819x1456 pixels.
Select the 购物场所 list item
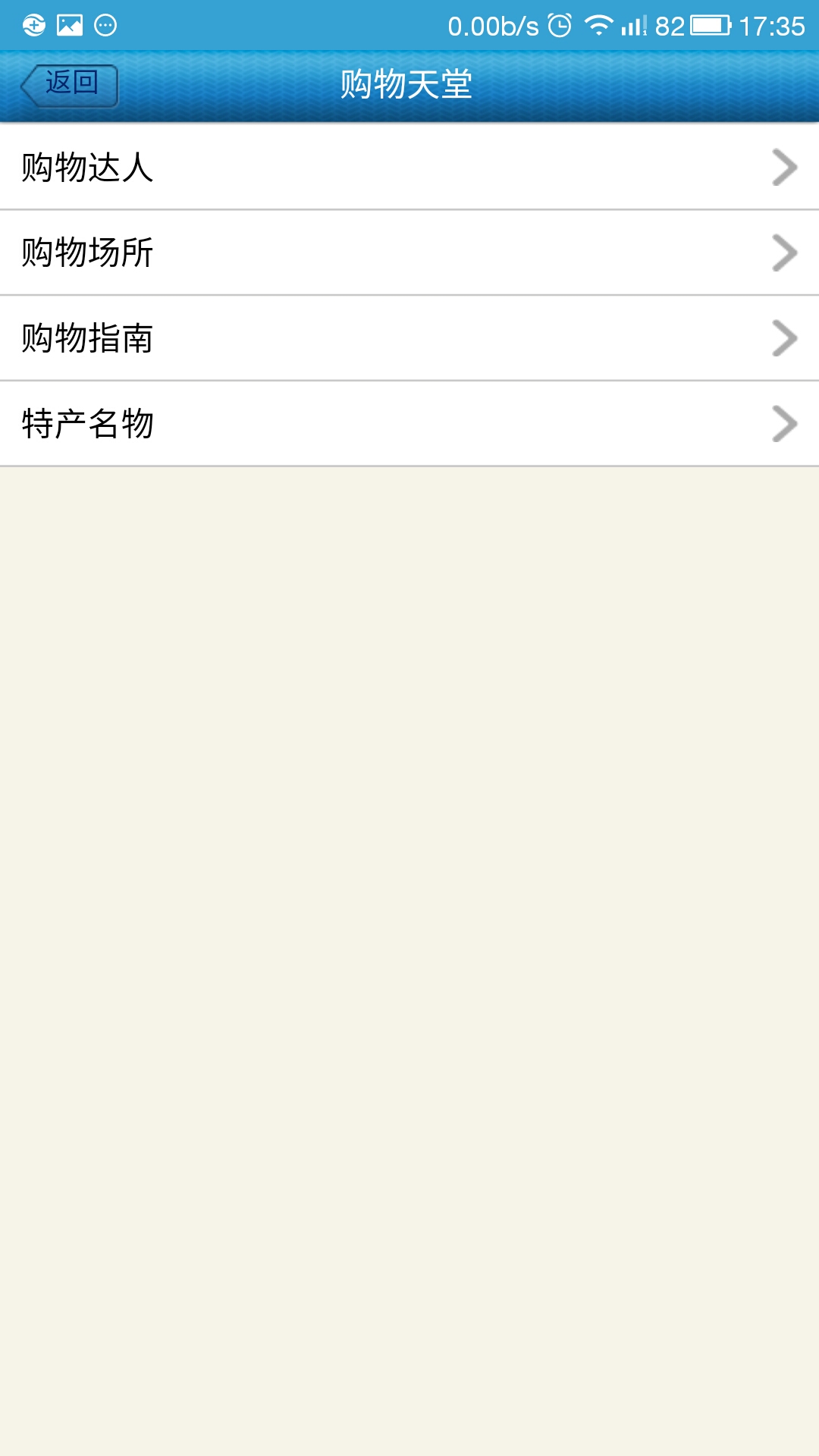pyautogui.click(x=303, y=254)
